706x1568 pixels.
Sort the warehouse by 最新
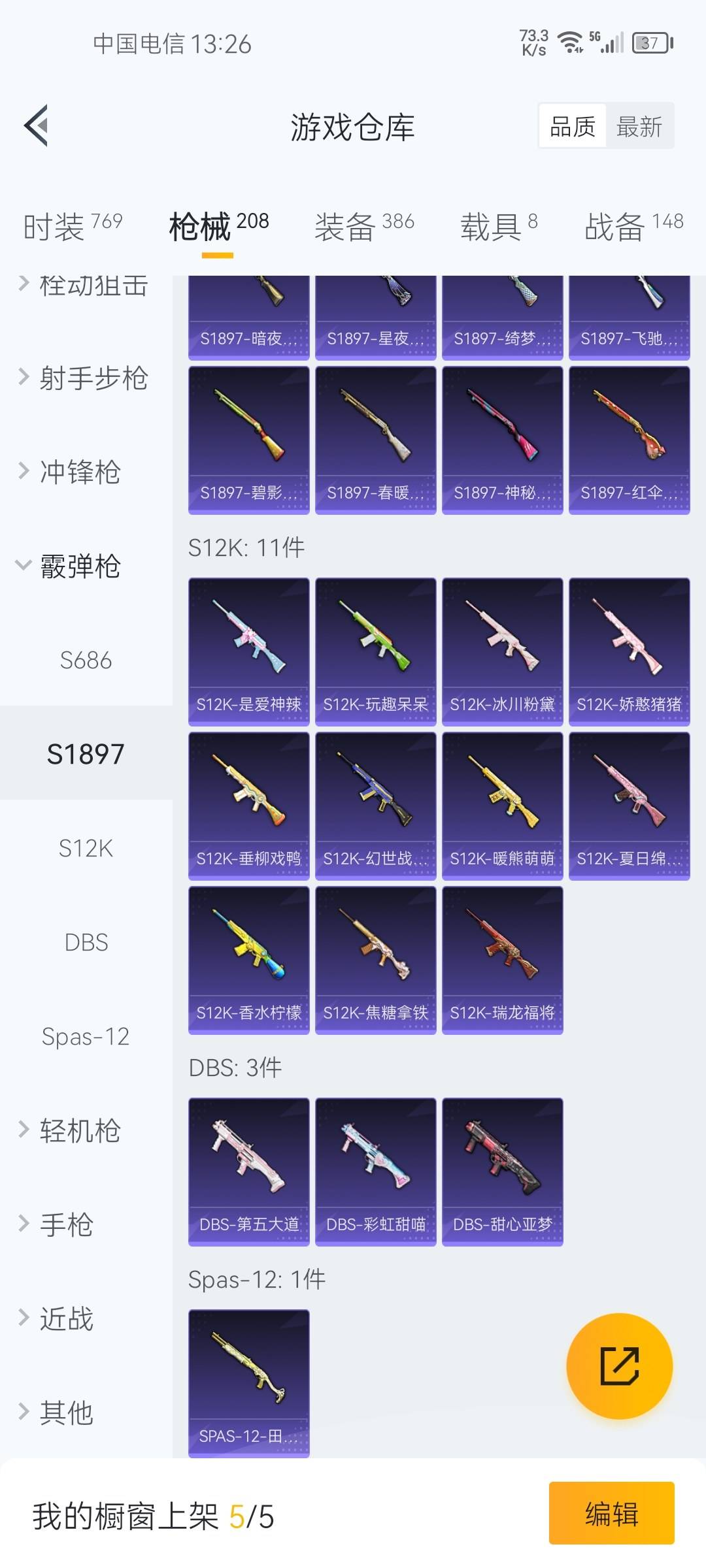pos(639,126)
